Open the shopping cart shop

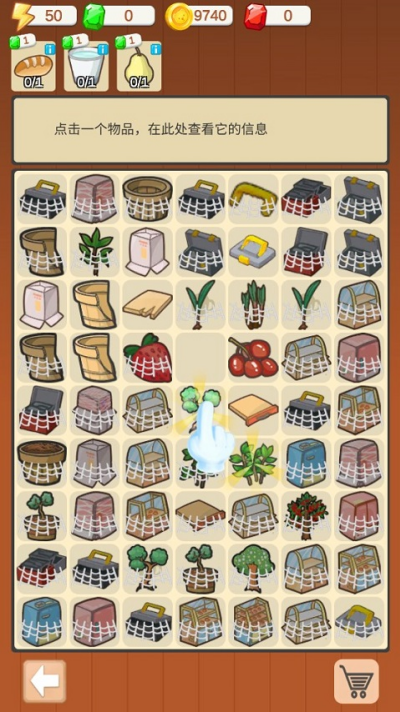[356, 681]
